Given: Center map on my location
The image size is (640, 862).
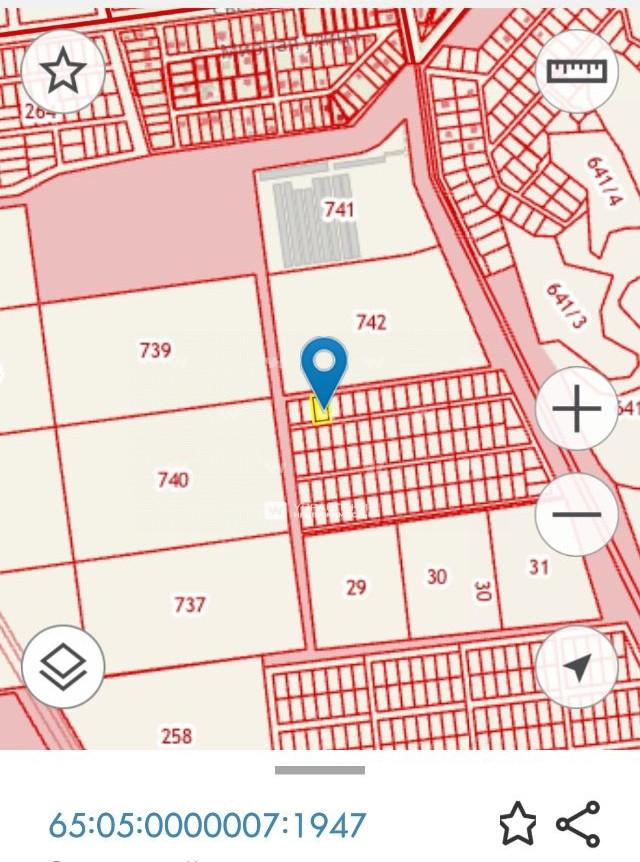Looking at the screenshot, I should click(577, 667).
